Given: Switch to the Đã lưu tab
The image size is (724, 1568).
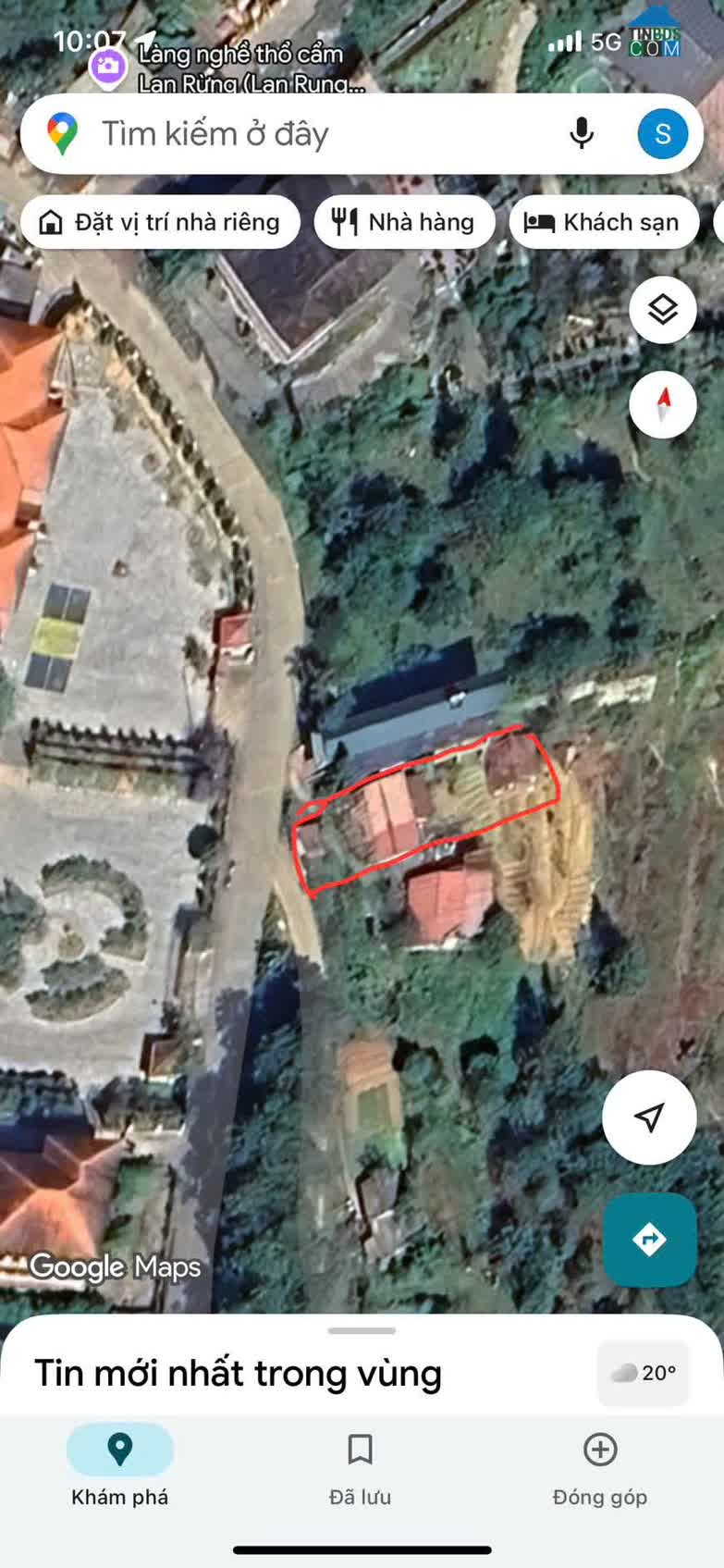Looking at the screenshot, I should (361, 1466).
